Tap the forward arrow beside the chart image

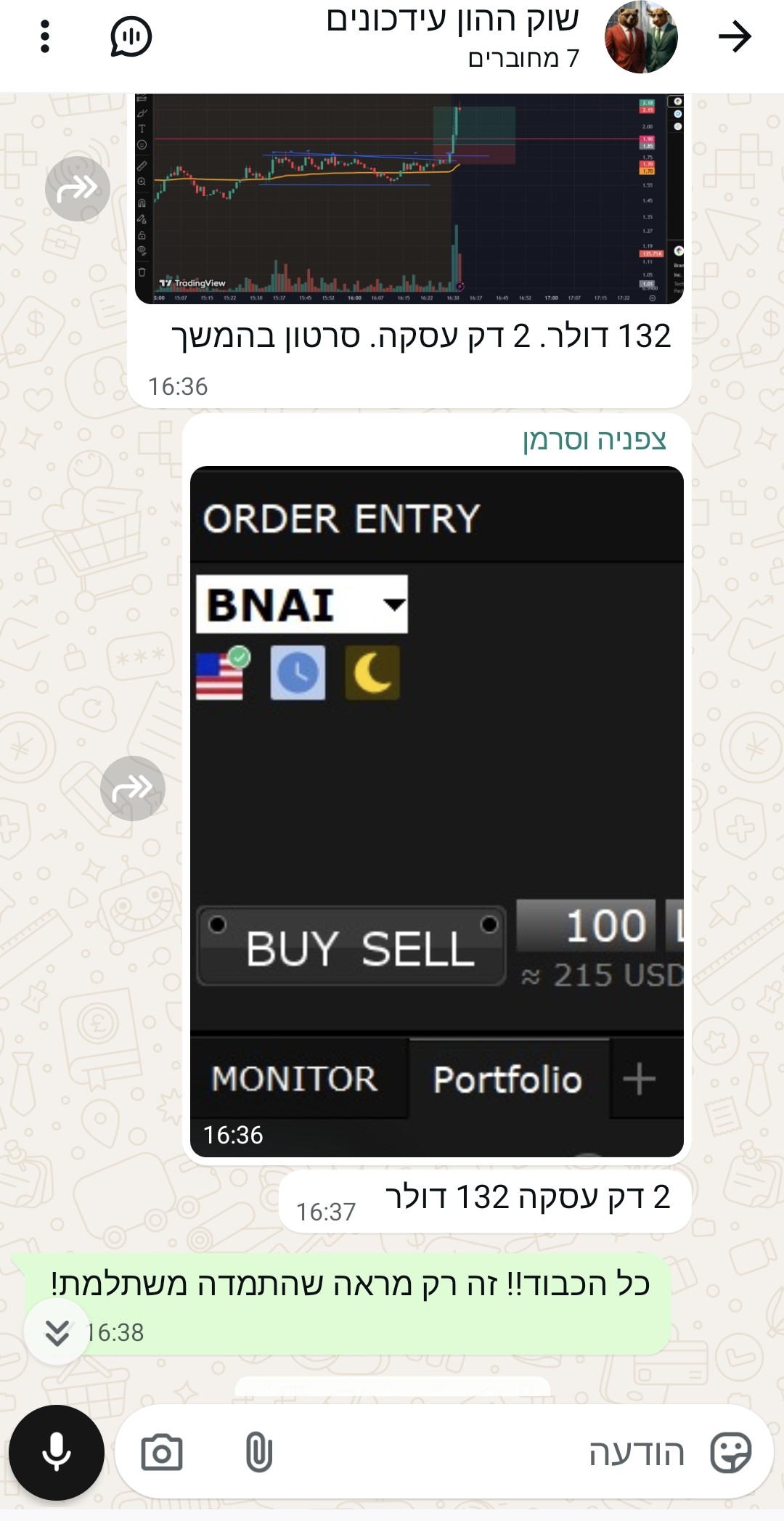(80, 188)
